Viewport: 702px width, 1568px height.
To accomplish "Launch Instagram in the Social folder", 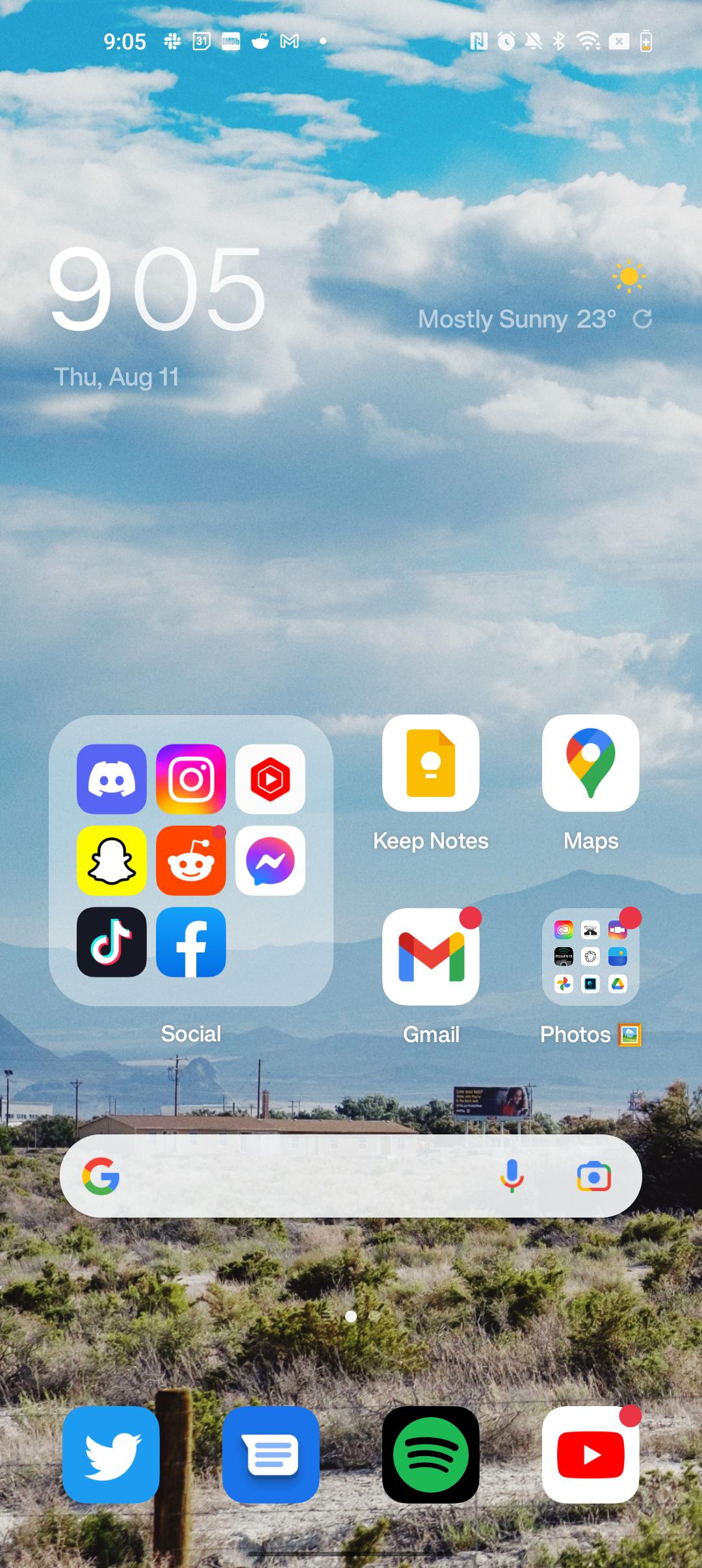I will 191,779.
